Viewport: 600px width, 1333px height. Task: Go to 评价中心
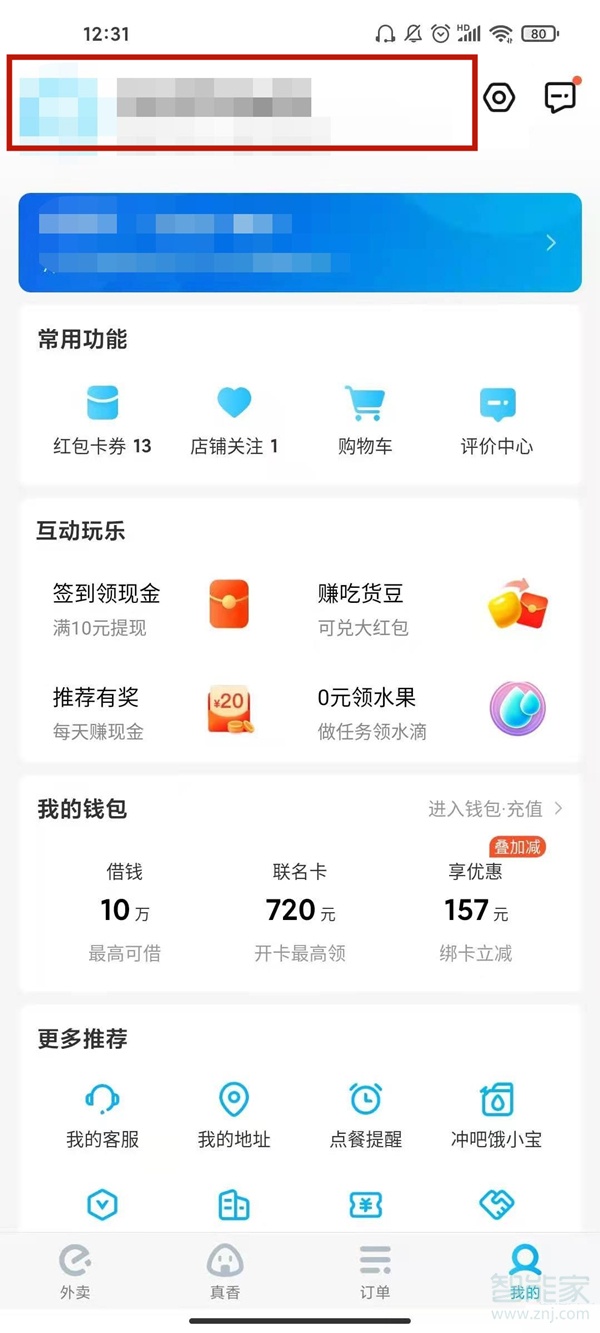tap(497, 421)
